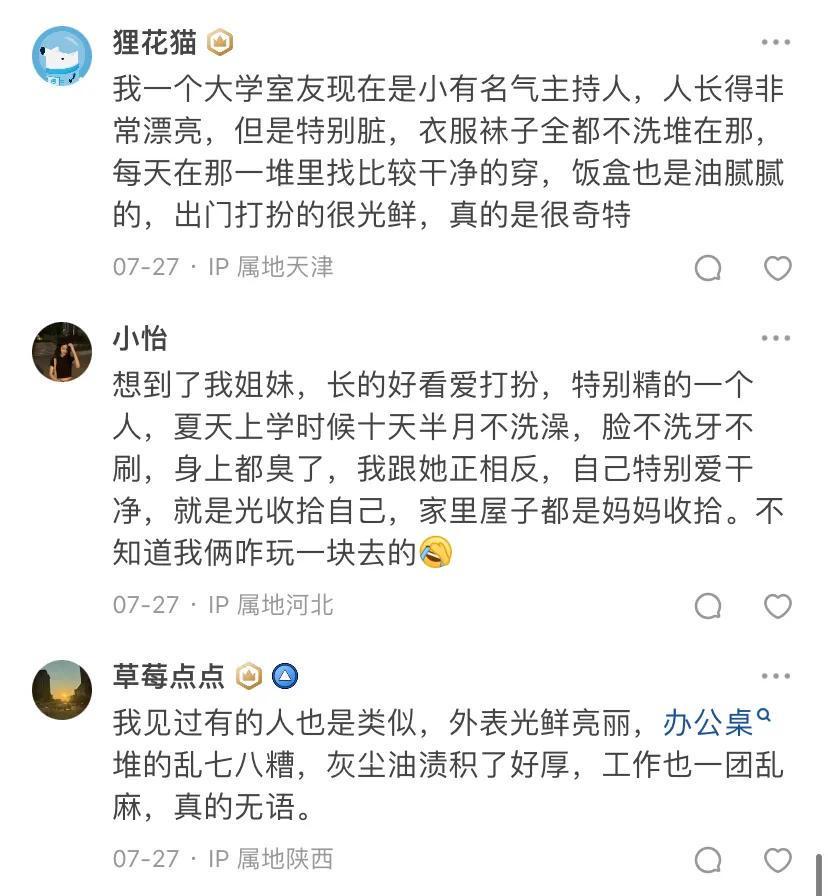Like 小怡's comment
This screenshot has width=828, height=896.
point(777,606)
